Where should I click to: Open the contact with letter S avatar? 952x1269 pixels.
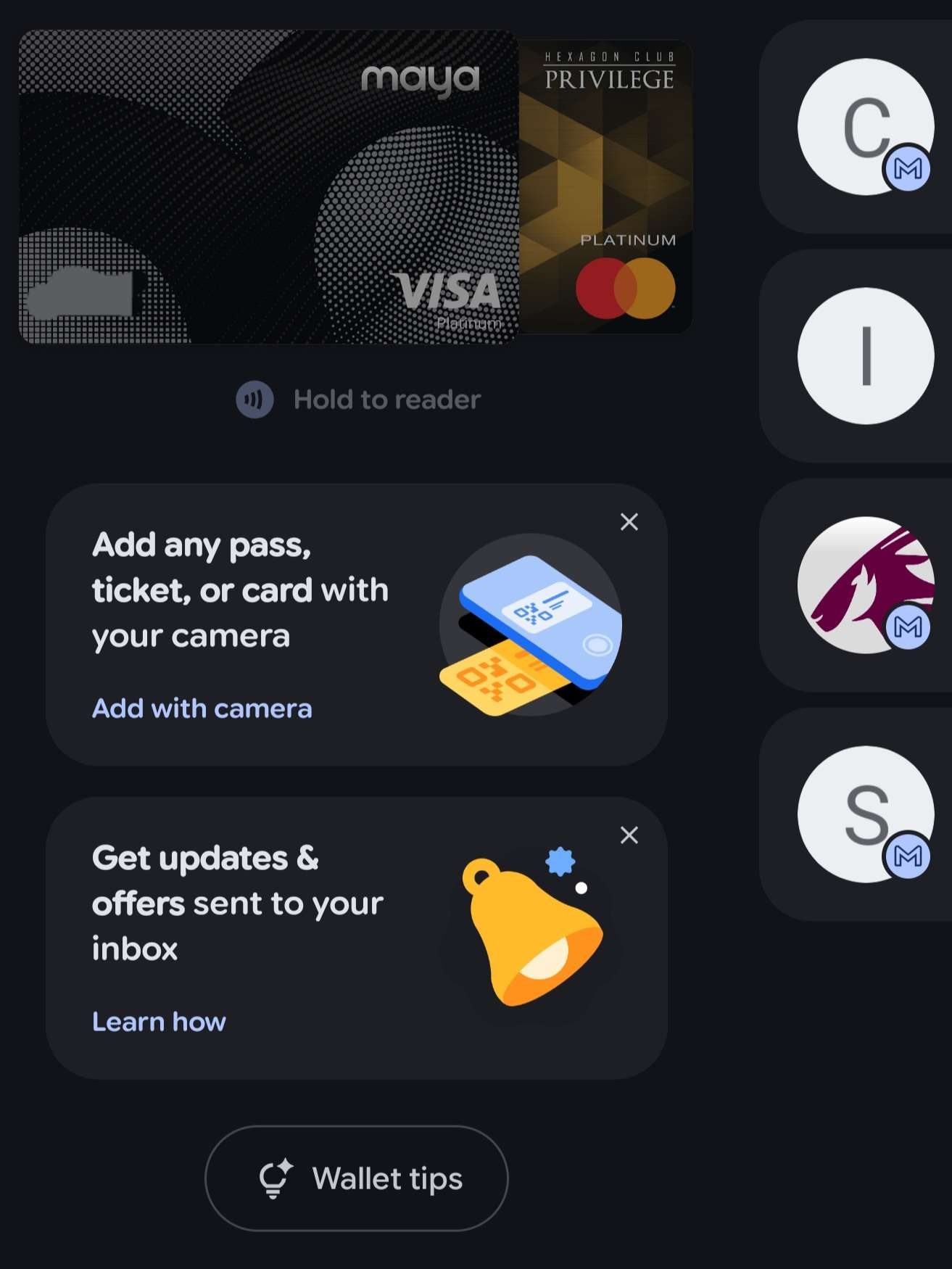click(866, 814)
